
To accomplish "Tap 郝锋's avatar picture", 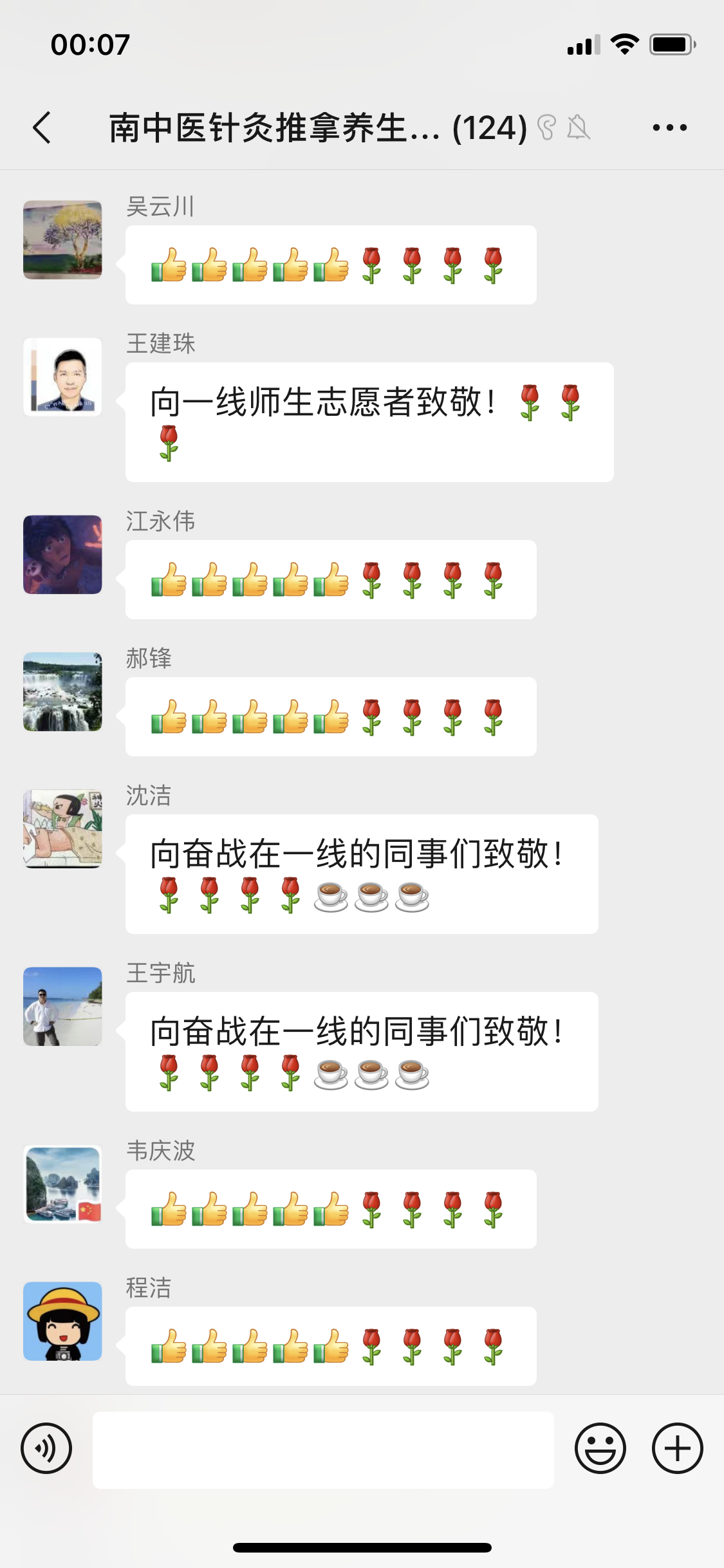I will tap(62, 691).
